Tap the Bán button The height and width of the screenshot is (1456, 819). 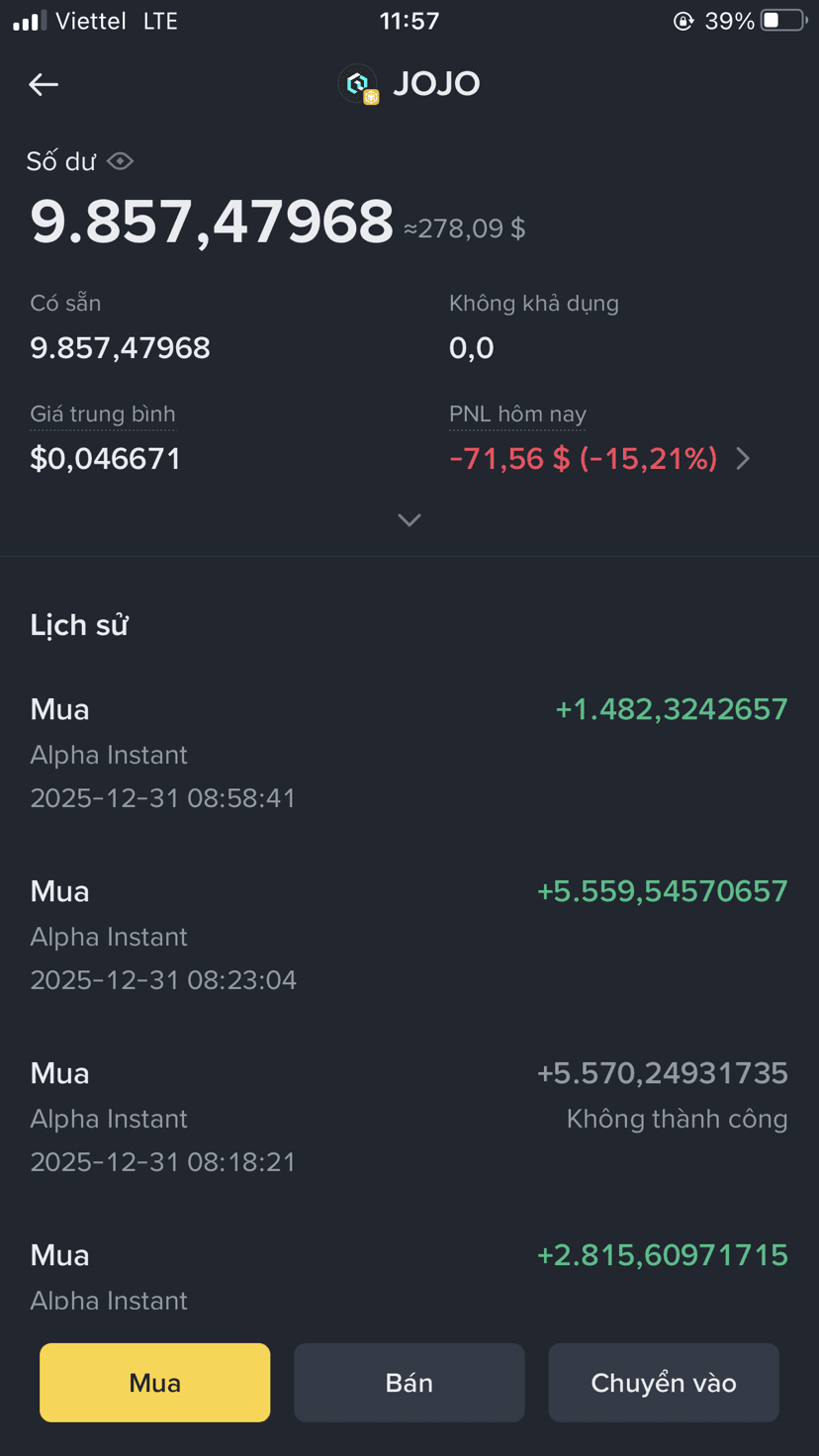coord(409,1382)
